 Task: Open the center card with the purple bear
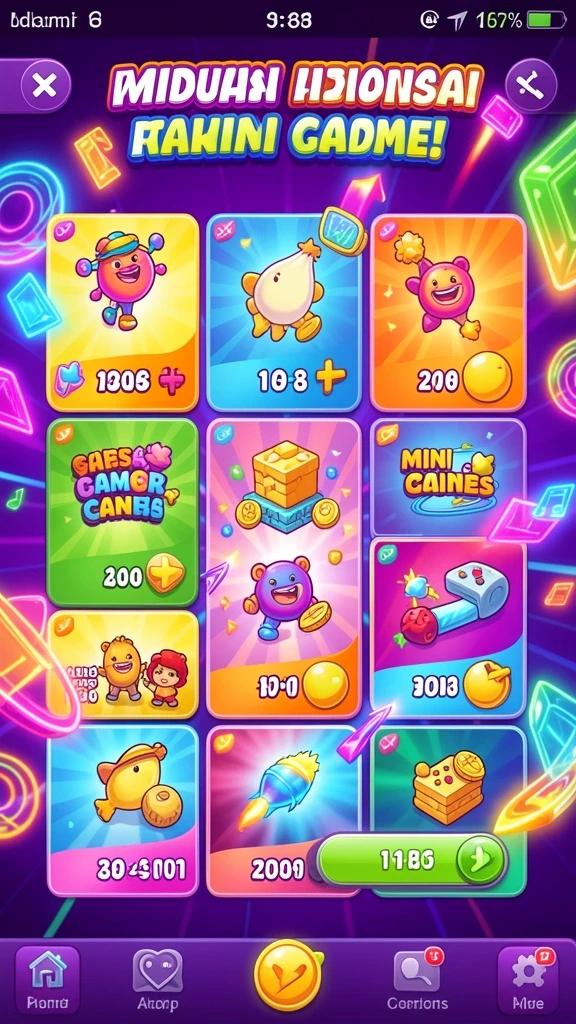click(x=283, y=568)
